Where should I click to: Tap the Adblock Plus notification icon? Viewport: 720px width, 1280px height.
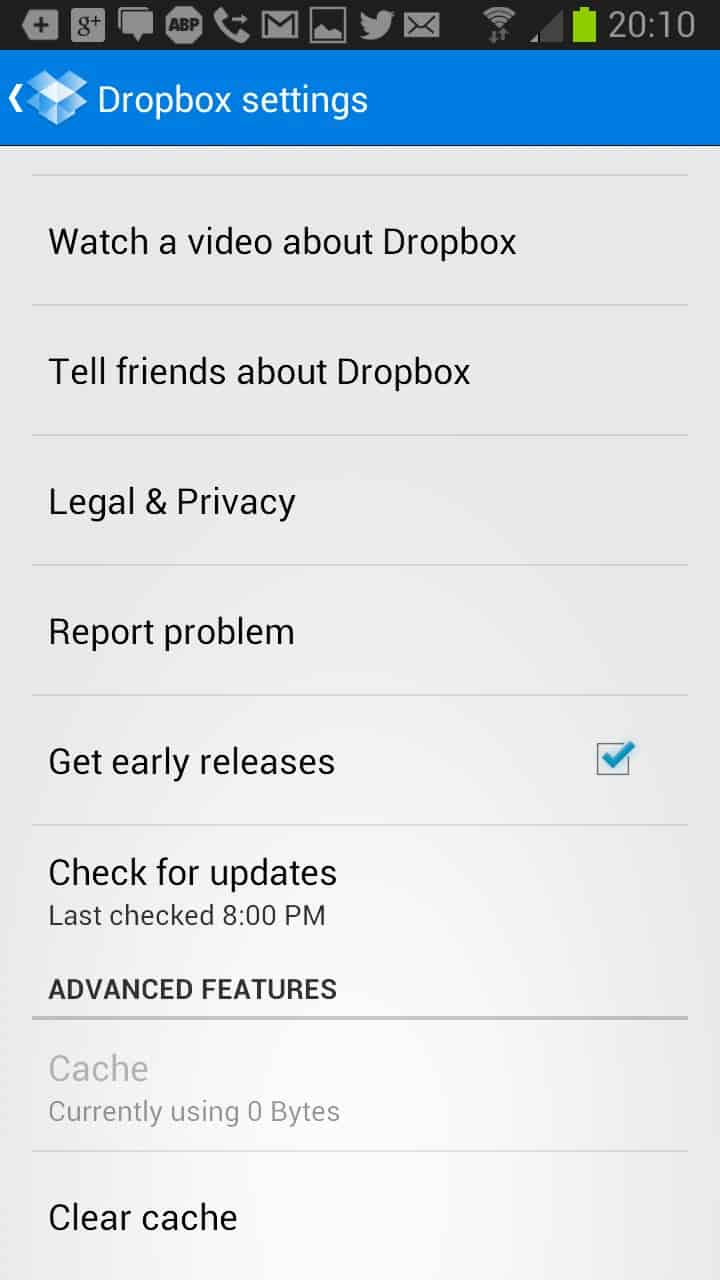click(x=185, y=23)
